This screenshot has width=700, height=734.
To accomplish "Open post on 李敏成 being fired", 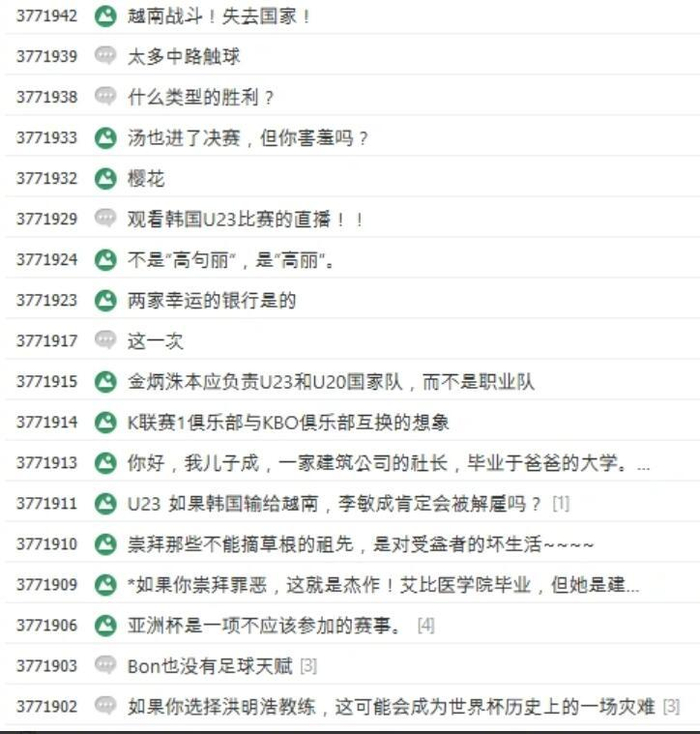I will tap(335, 503).
